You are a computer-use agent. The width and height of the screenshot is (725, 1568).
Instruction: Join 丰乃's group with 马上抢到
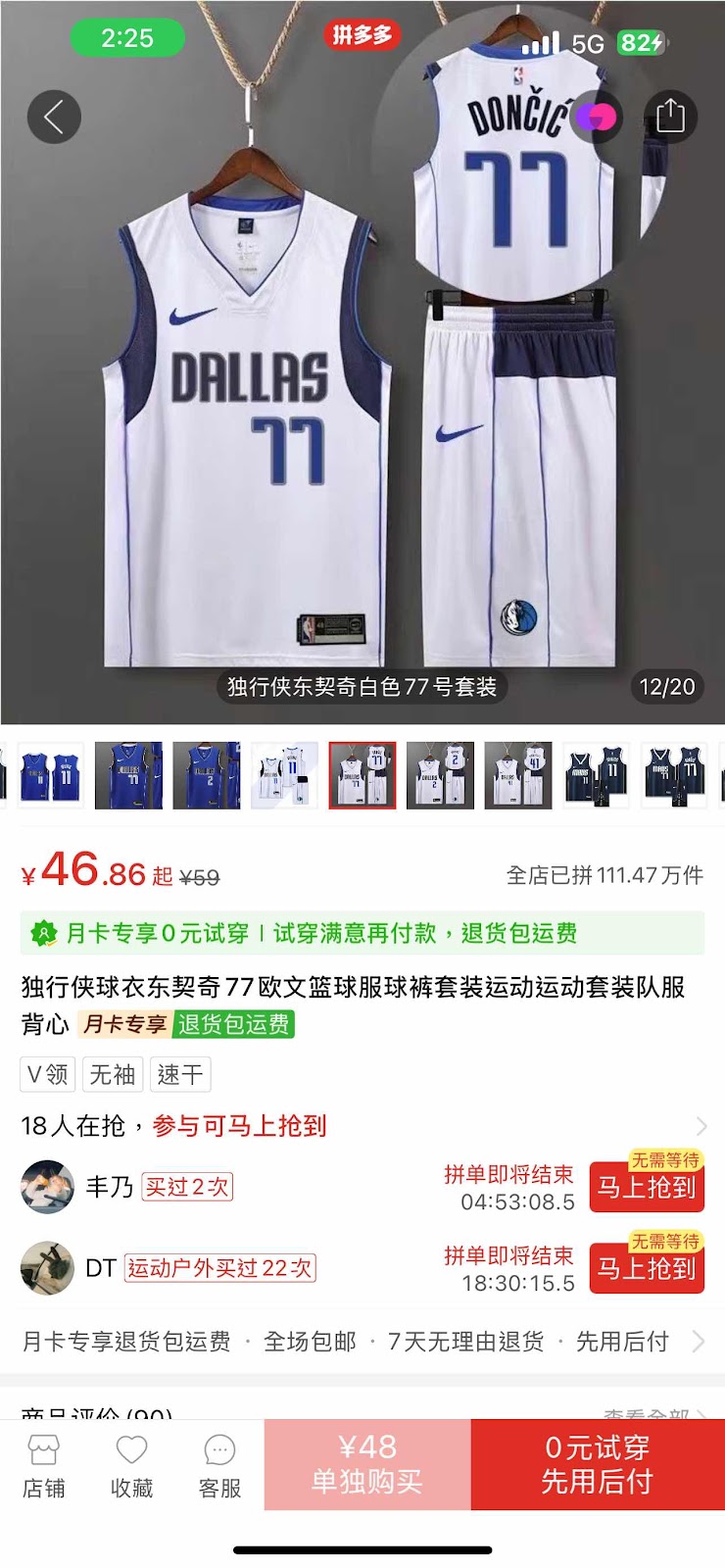coord(647,1188)
